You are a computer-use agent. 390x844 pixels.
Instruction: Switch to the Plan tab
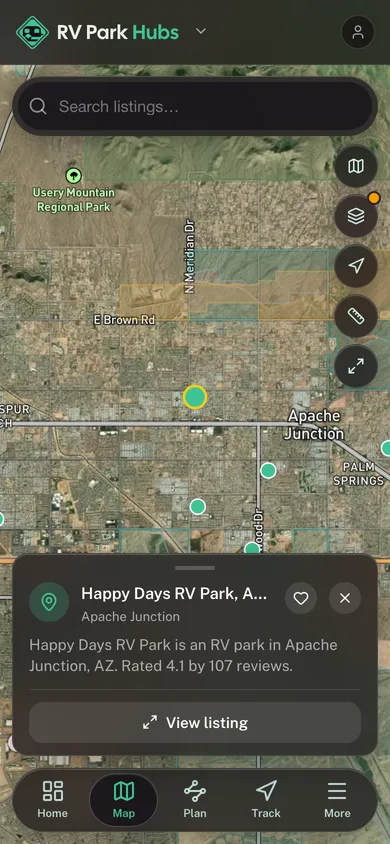coord(195,799)
